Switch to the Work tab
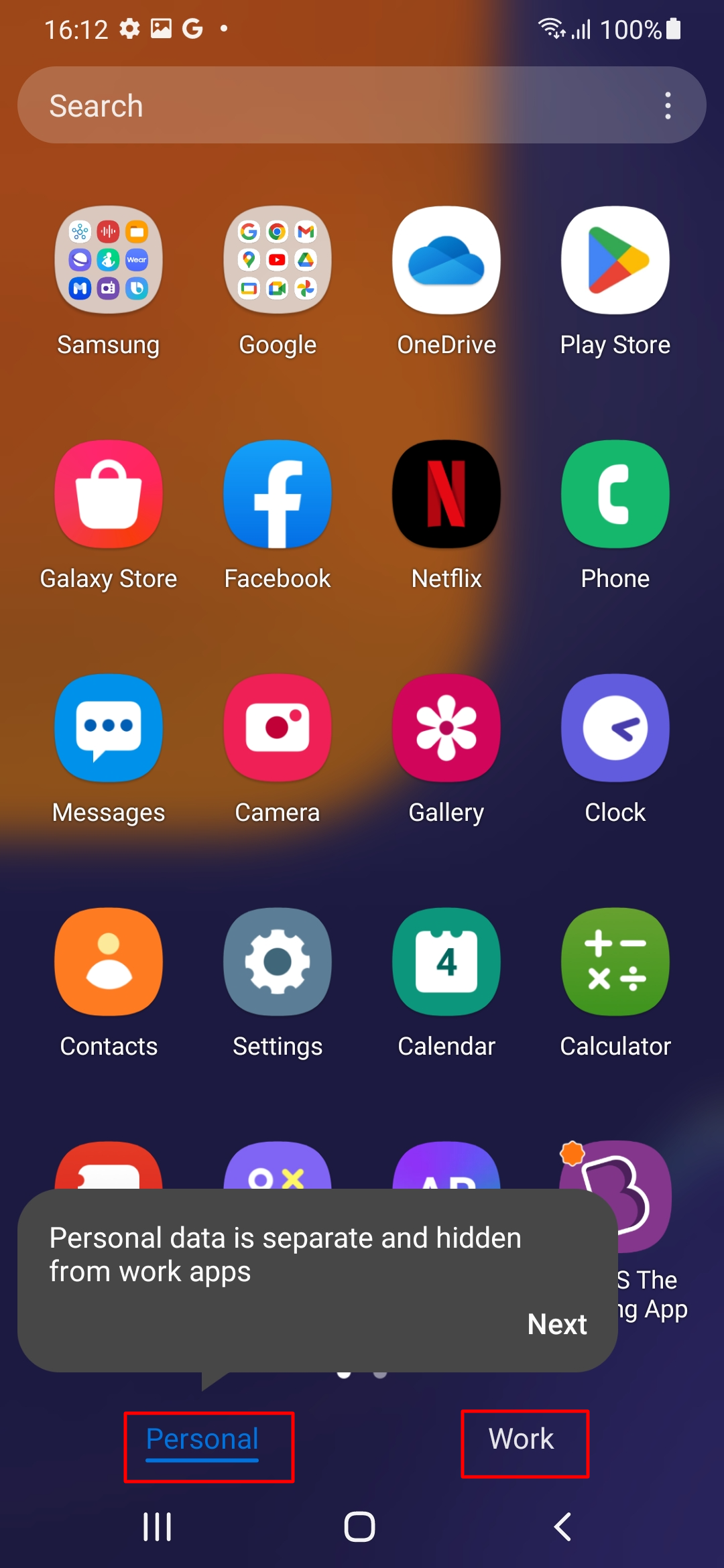Image resolution: width=724 pixels, height=1568 pixels. pos(522,1439)
